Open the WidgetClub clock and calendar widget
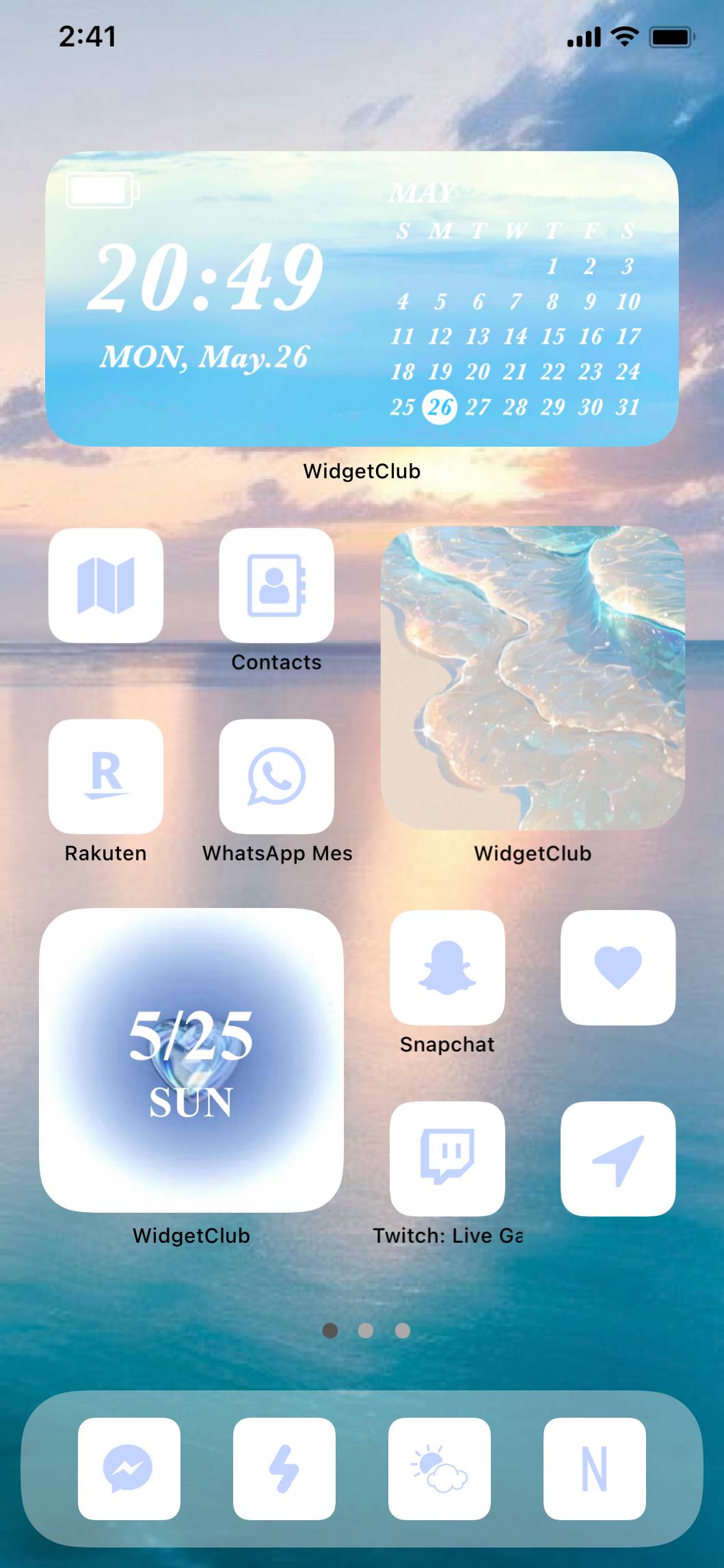This screenshot has height=1568, width=724. pyautogui.click(x=362, y=299)
